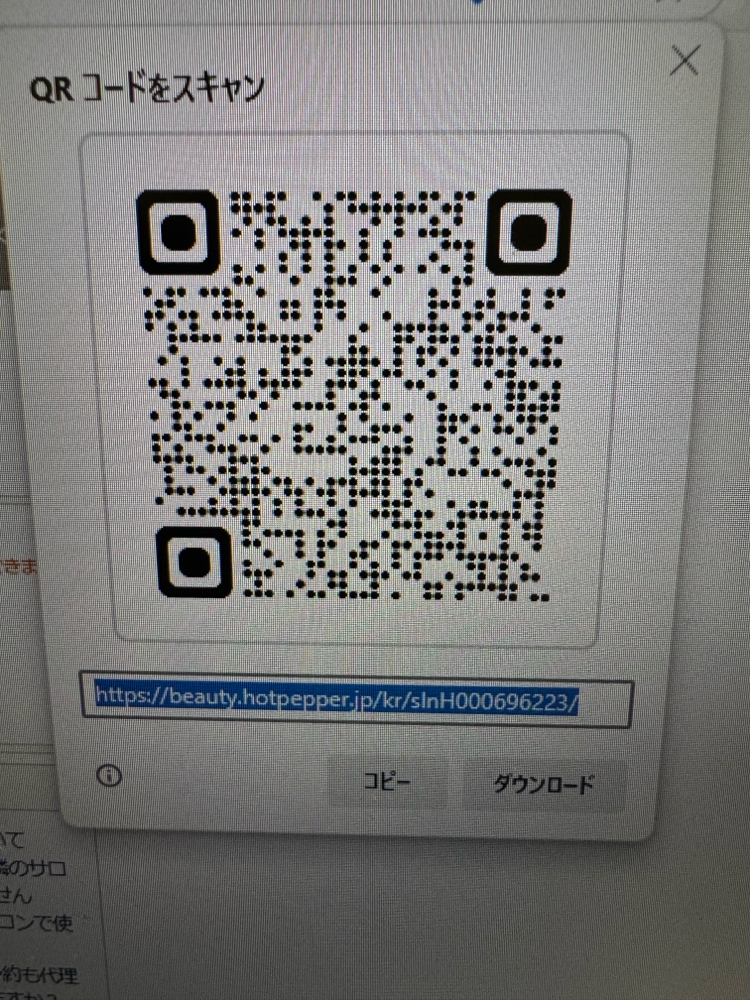Close the QR code scan dialog

(x=684, y=61)
